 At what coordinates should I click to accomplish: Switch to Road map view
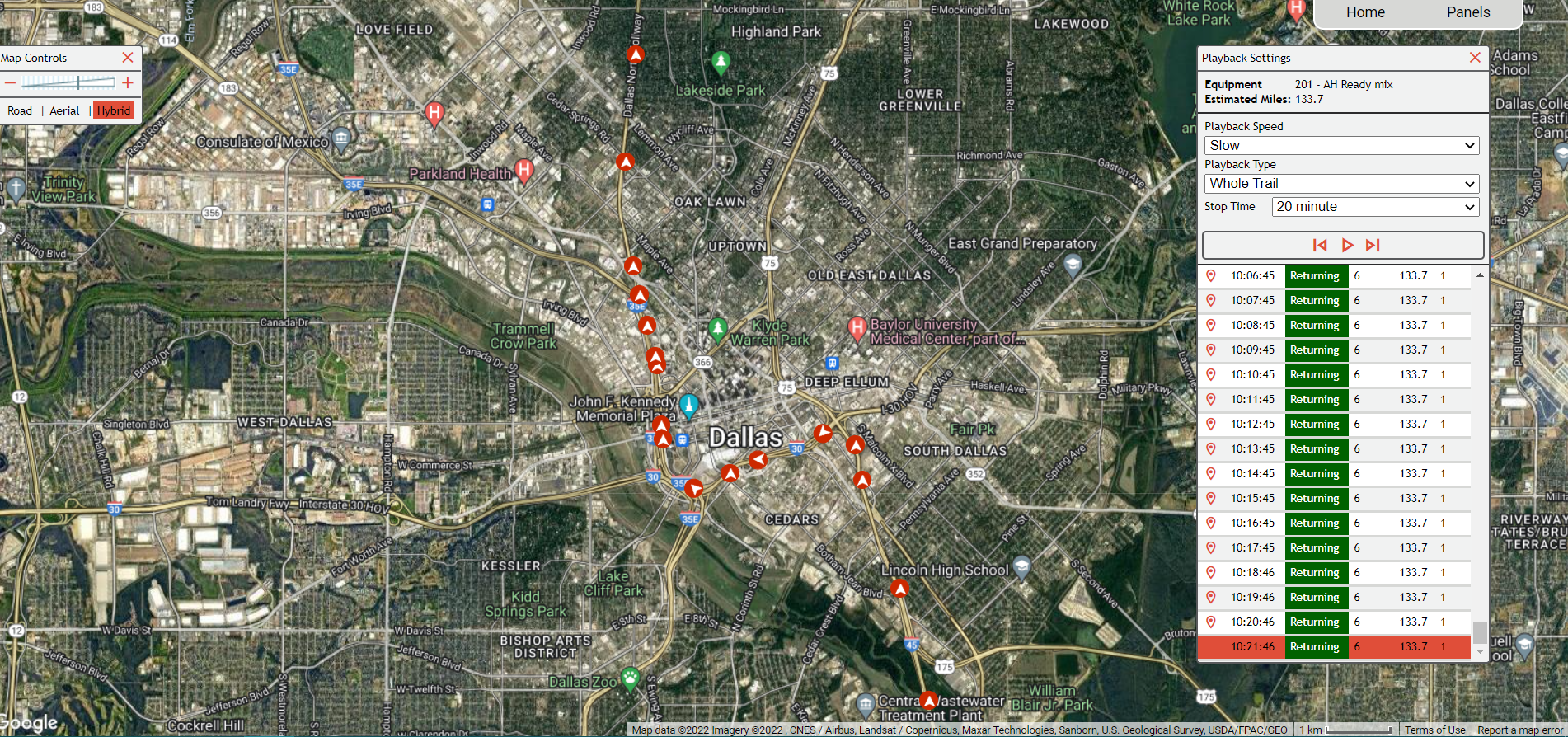(20, 110)
